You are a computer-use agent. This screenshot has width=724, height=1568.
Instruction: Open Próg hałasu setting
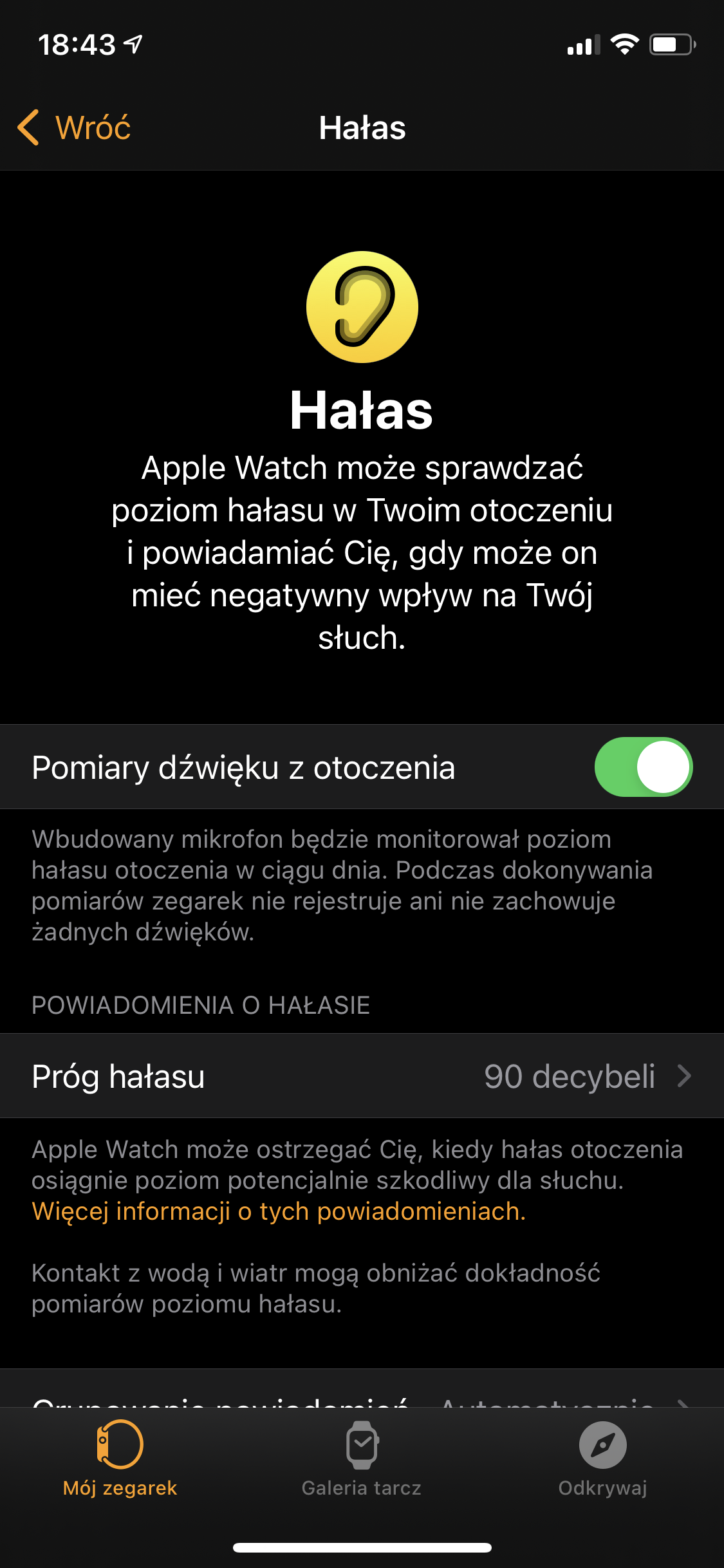tap(362, 1076)
